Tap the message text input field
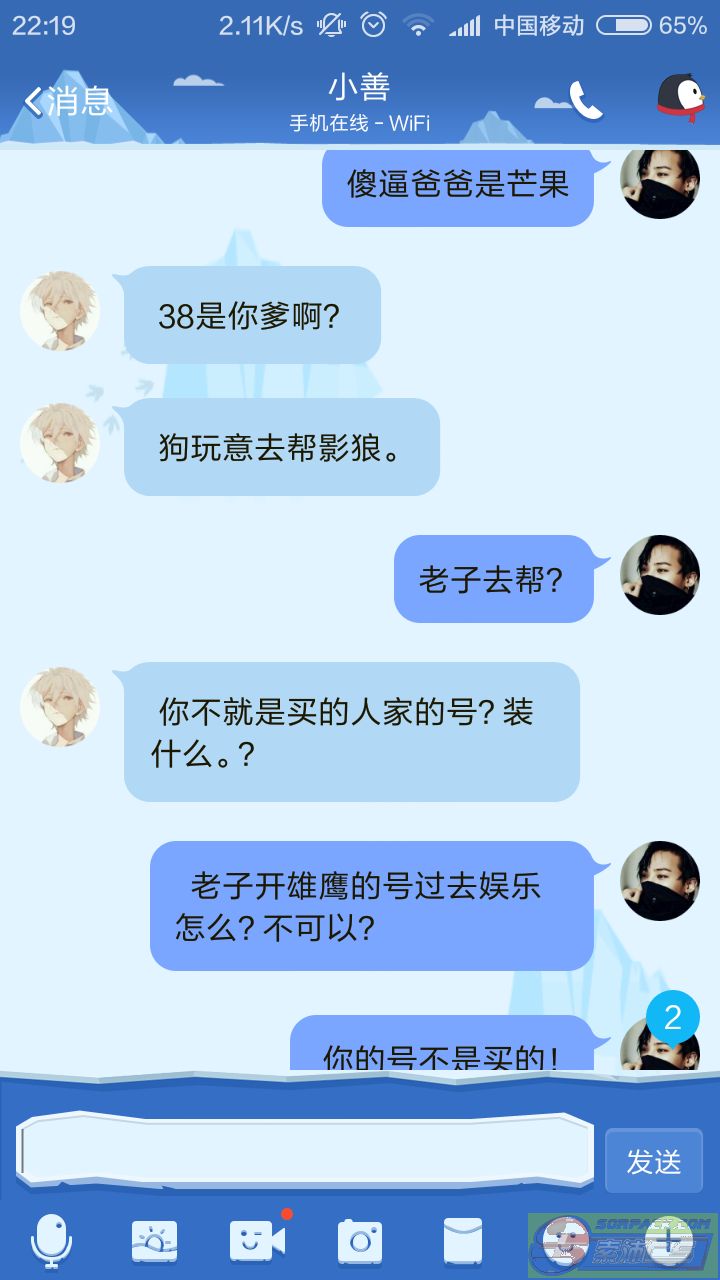The image size is (720, 1280). tap(305, 1149)
